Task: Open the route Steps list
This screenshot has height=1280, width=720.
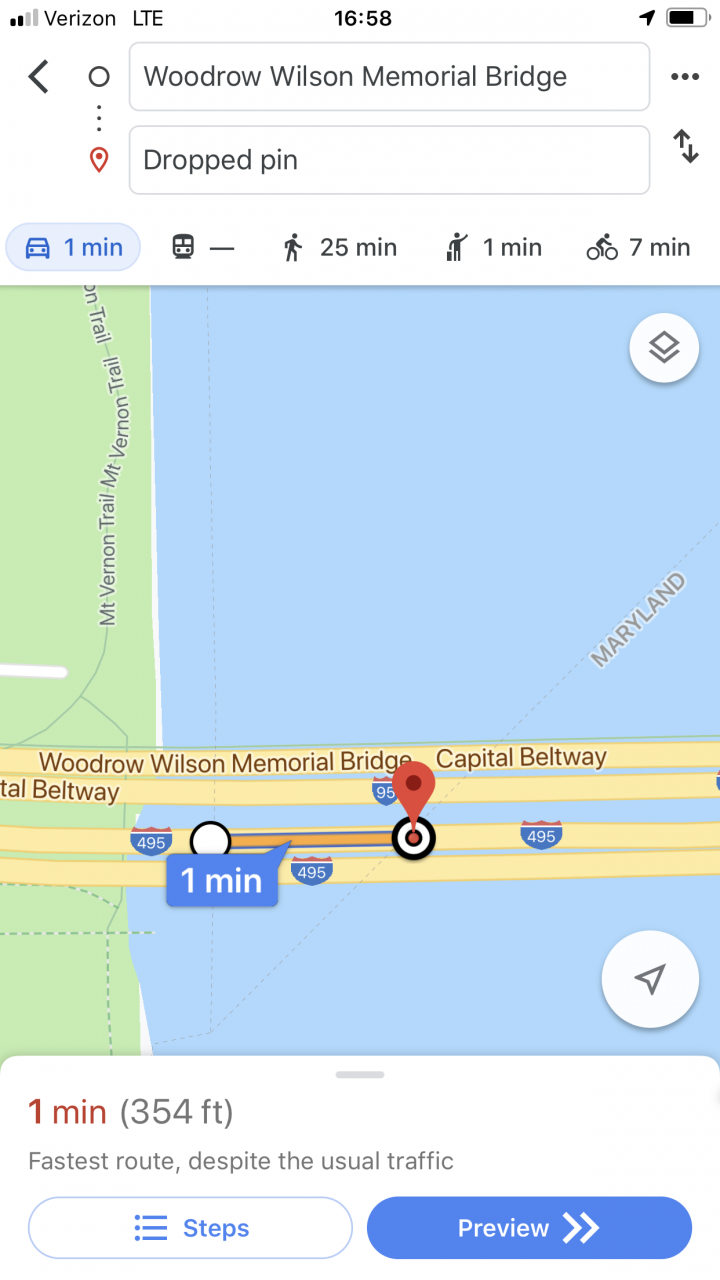Action: (x=190, y=1227)
